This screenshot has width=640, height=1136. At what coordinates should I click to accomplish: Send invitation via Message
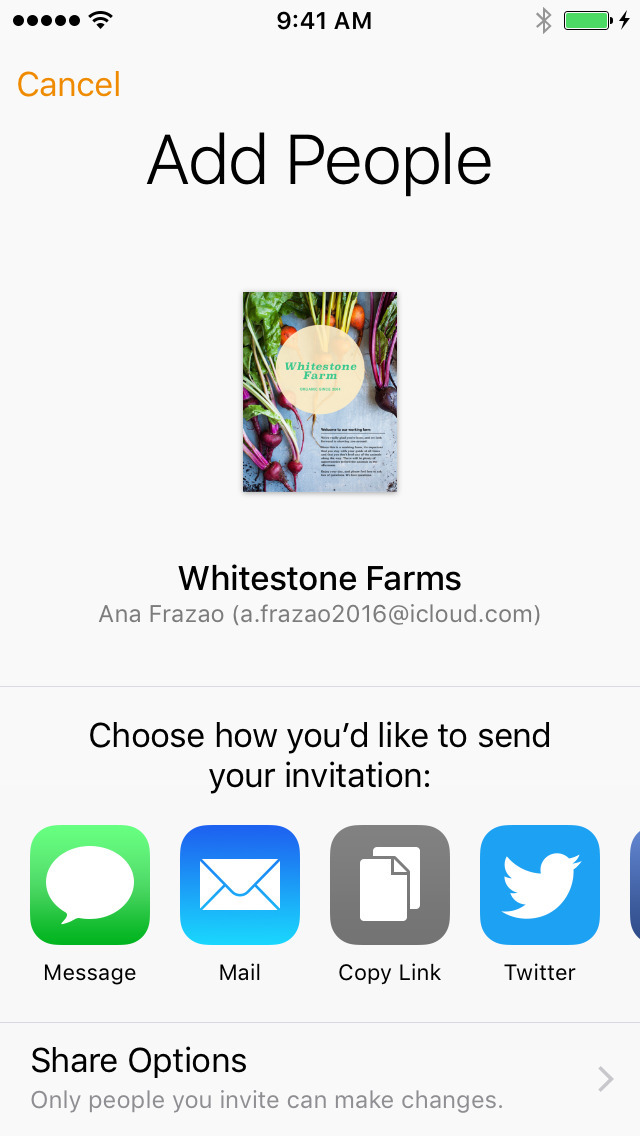tap(90, 885)
